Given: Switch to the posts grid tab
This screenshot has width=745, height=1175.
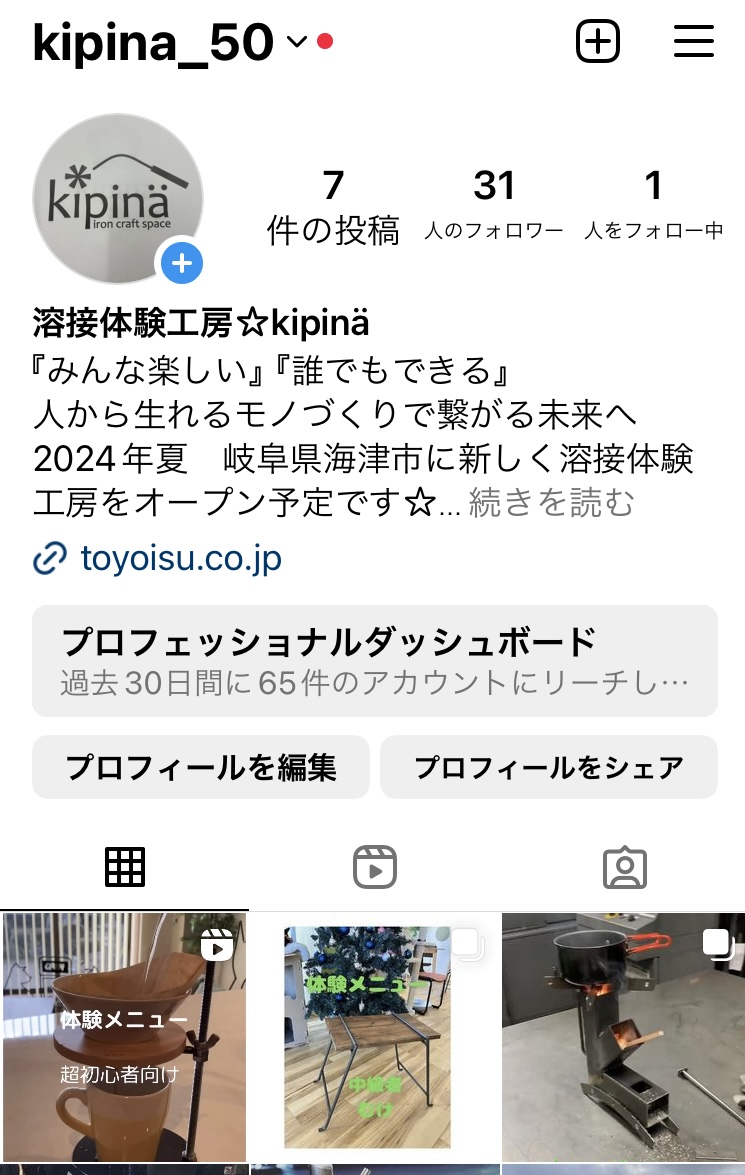Looking at the screenshot, I should (125, 867).
